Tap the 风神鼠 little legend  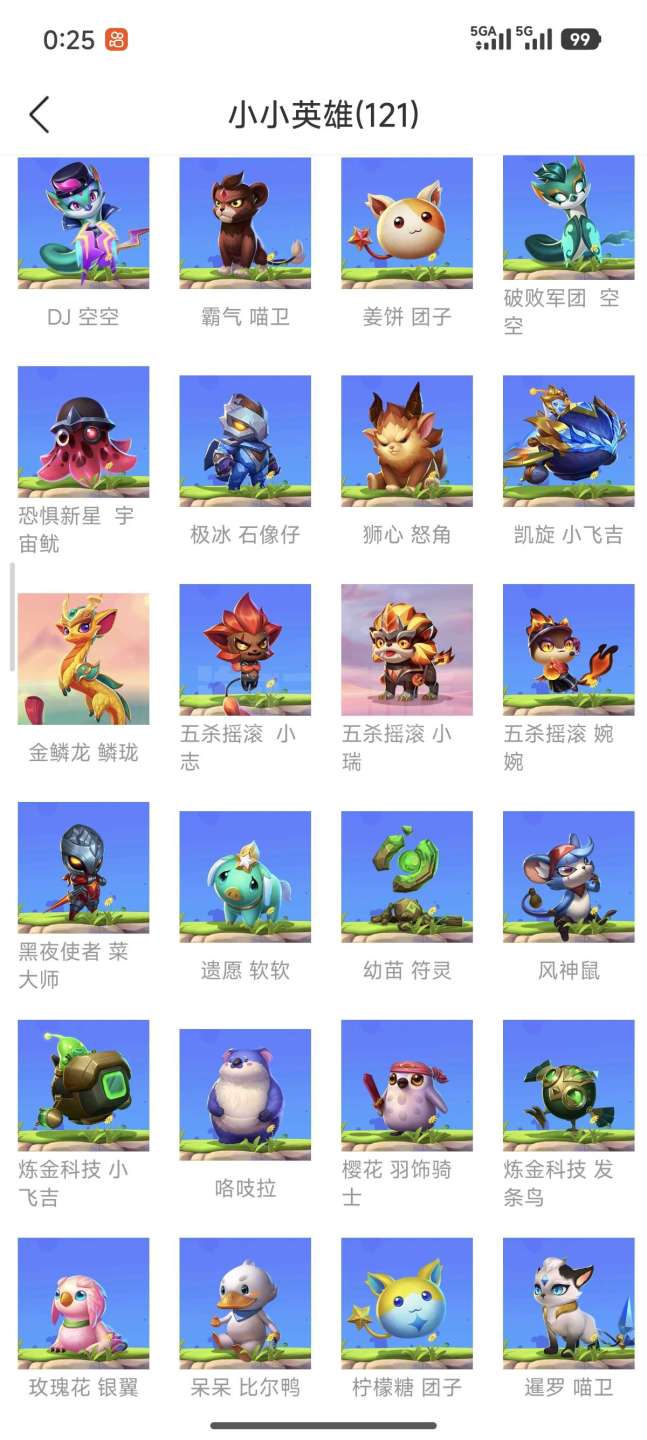click(x=568, y=877)
